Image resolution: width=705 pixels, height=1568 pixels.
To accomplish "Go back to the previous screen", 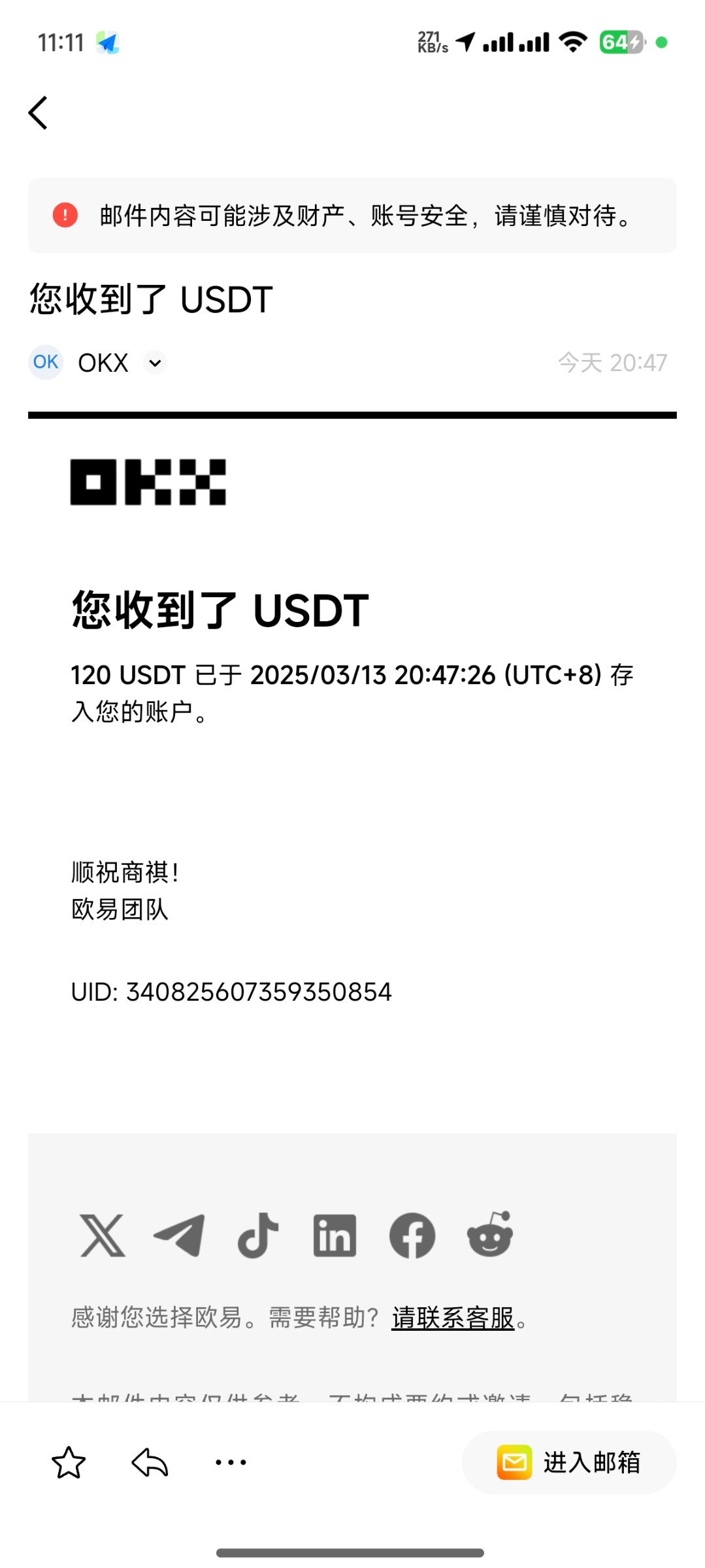I will tap(39, 112).
